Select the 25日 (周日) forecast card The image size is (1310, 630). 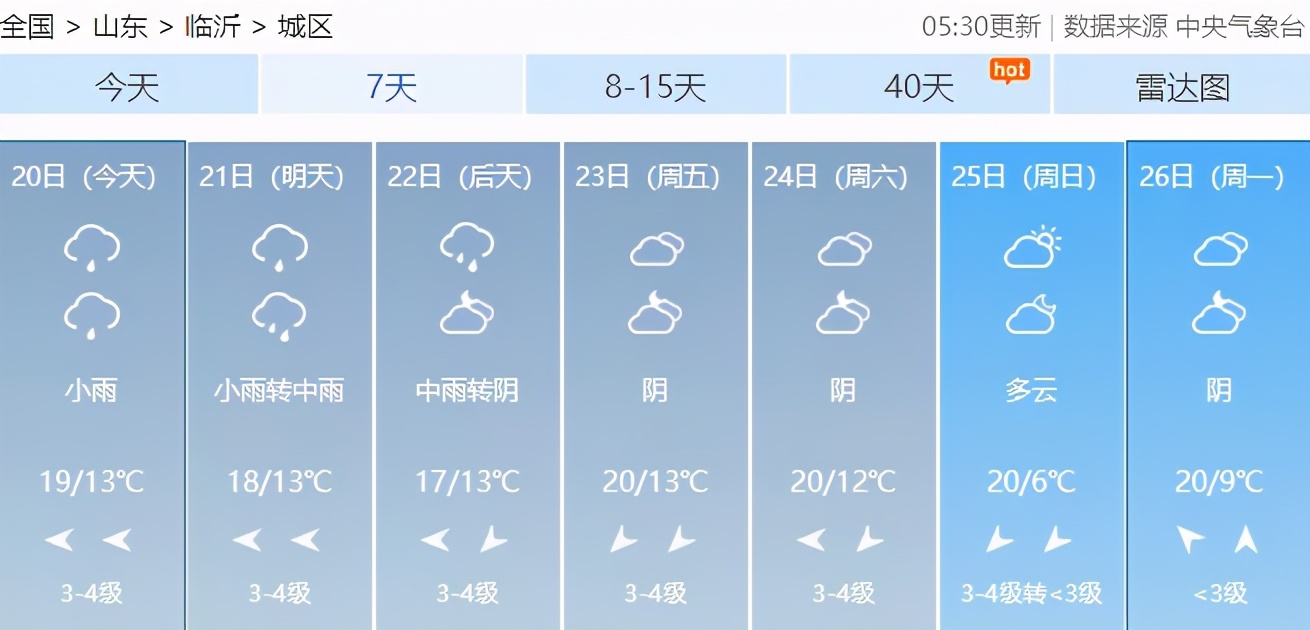point(1031,385)
